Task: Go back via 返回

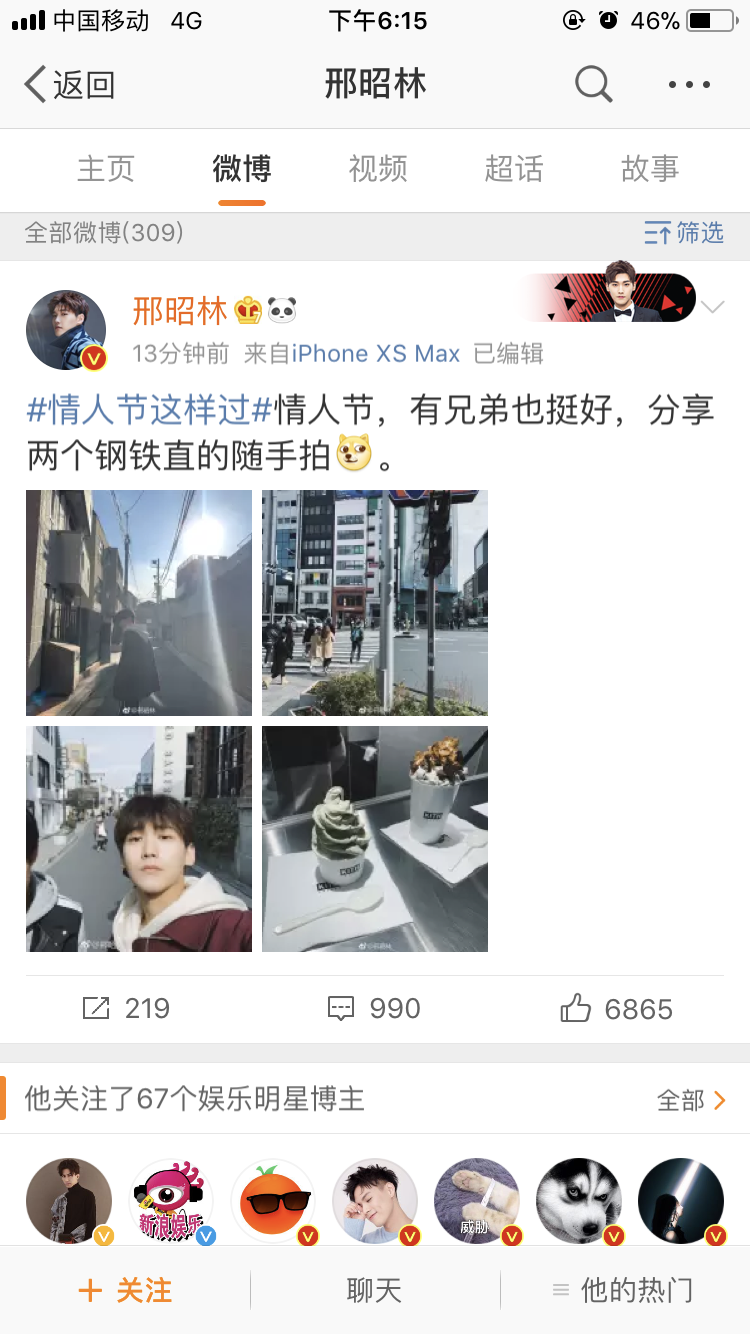Action: click(70, 85)
